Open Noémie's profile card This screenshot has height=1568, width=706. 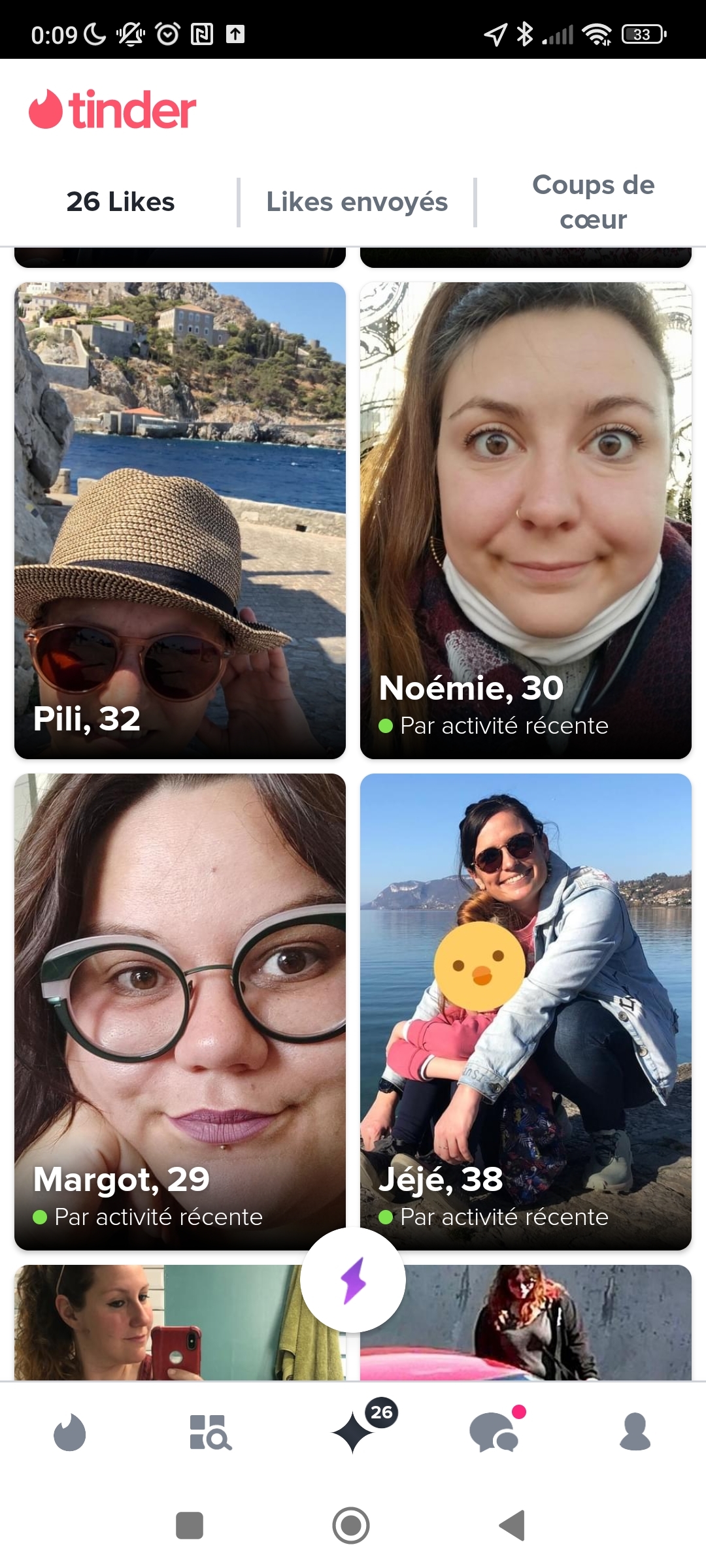526,520
